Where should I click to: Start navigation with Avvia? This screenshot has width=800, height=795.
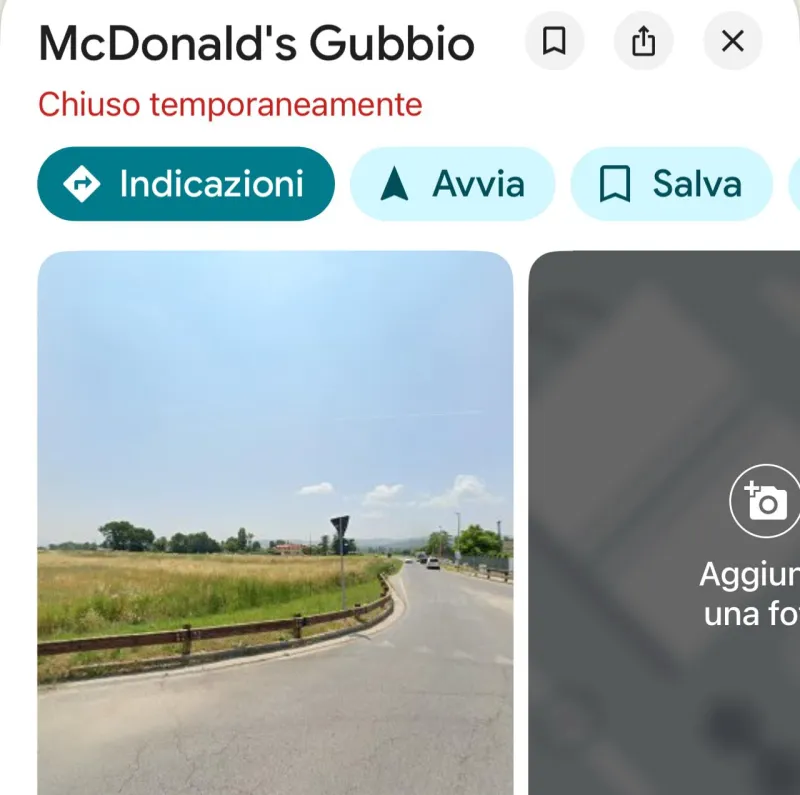452,184
